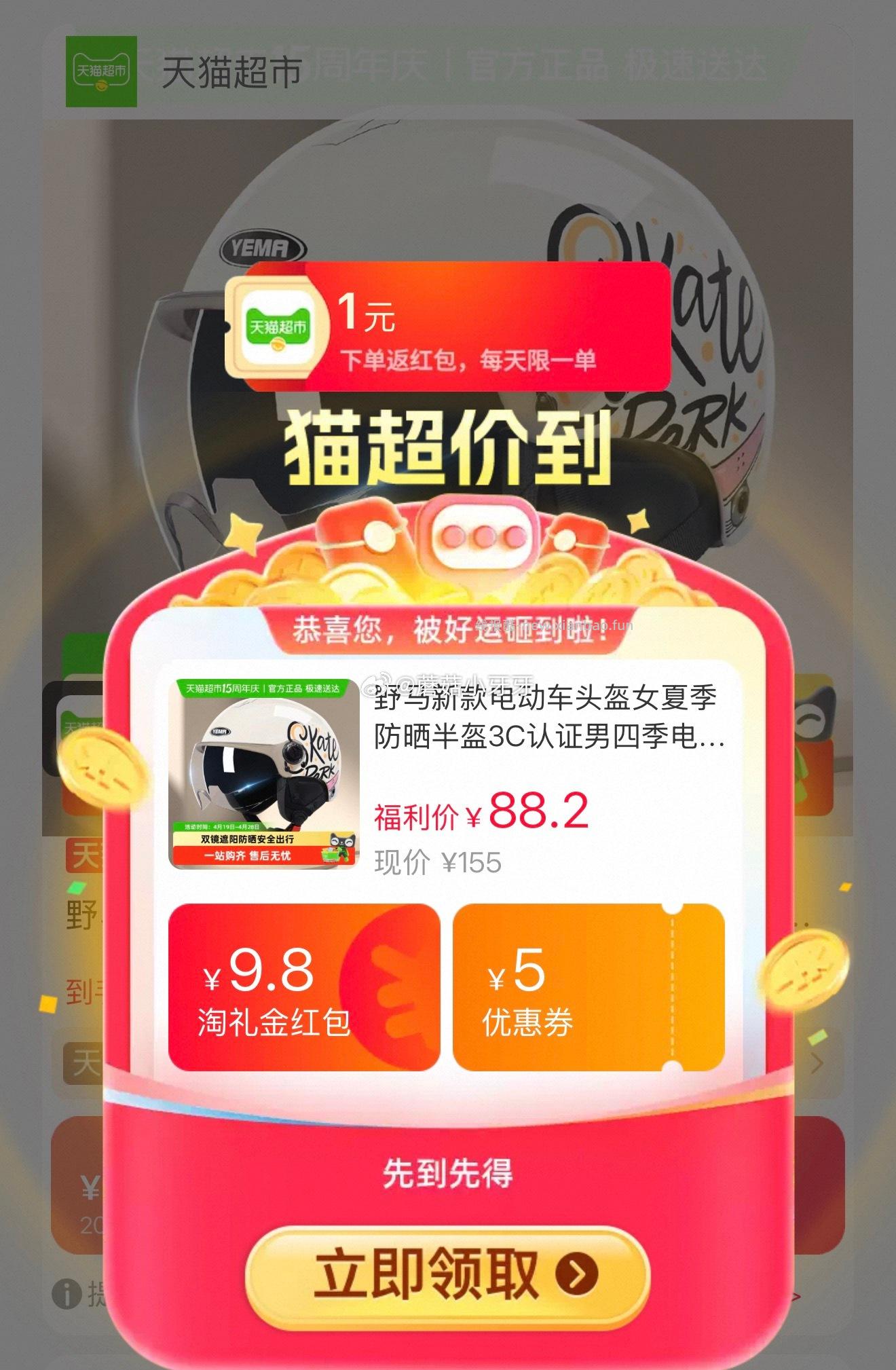Image resolution: width=896 pixels, height=1370 pixels.
Task: Select the ¥5 优惠券 coupon
Action: click(588, 986)
